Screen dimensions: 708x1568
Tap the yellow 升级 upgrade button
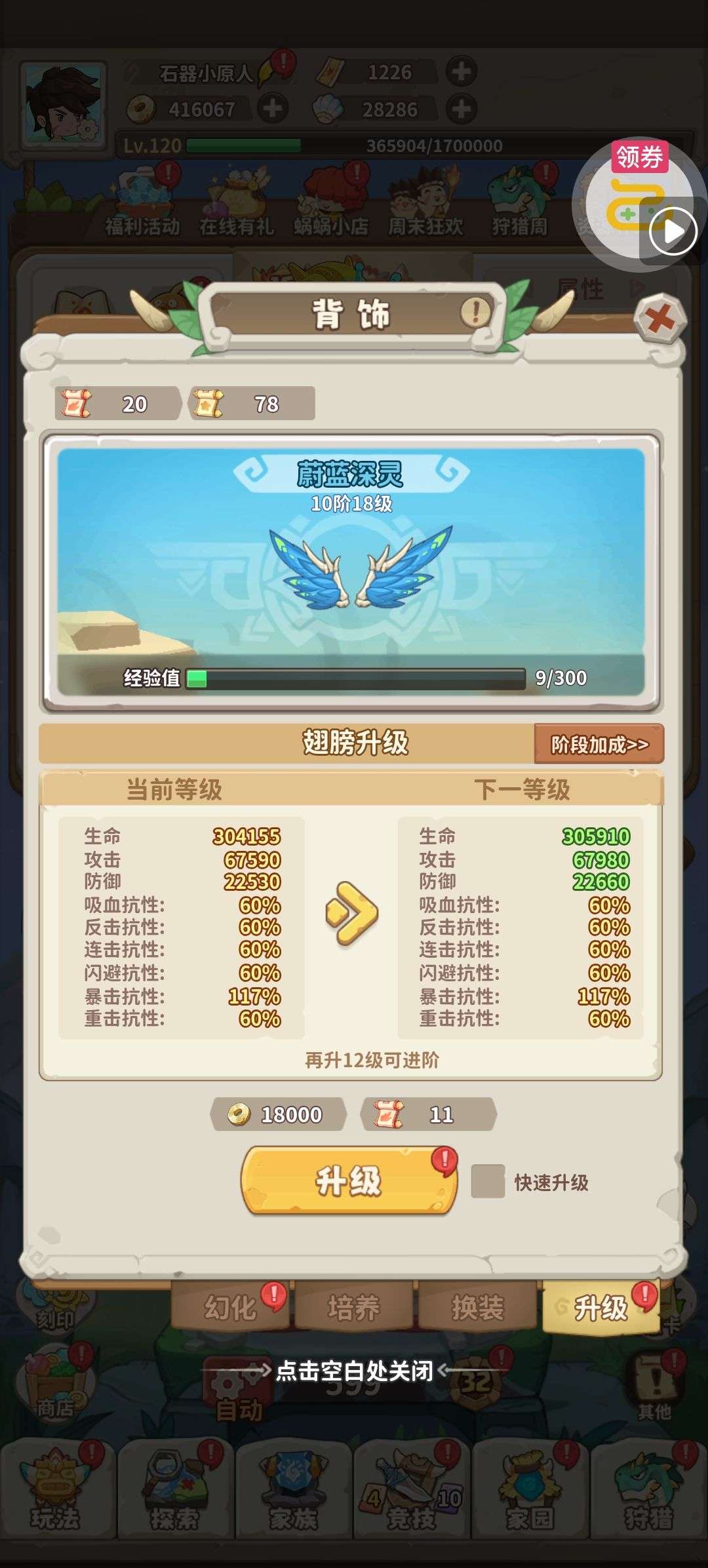[348, 1181]
